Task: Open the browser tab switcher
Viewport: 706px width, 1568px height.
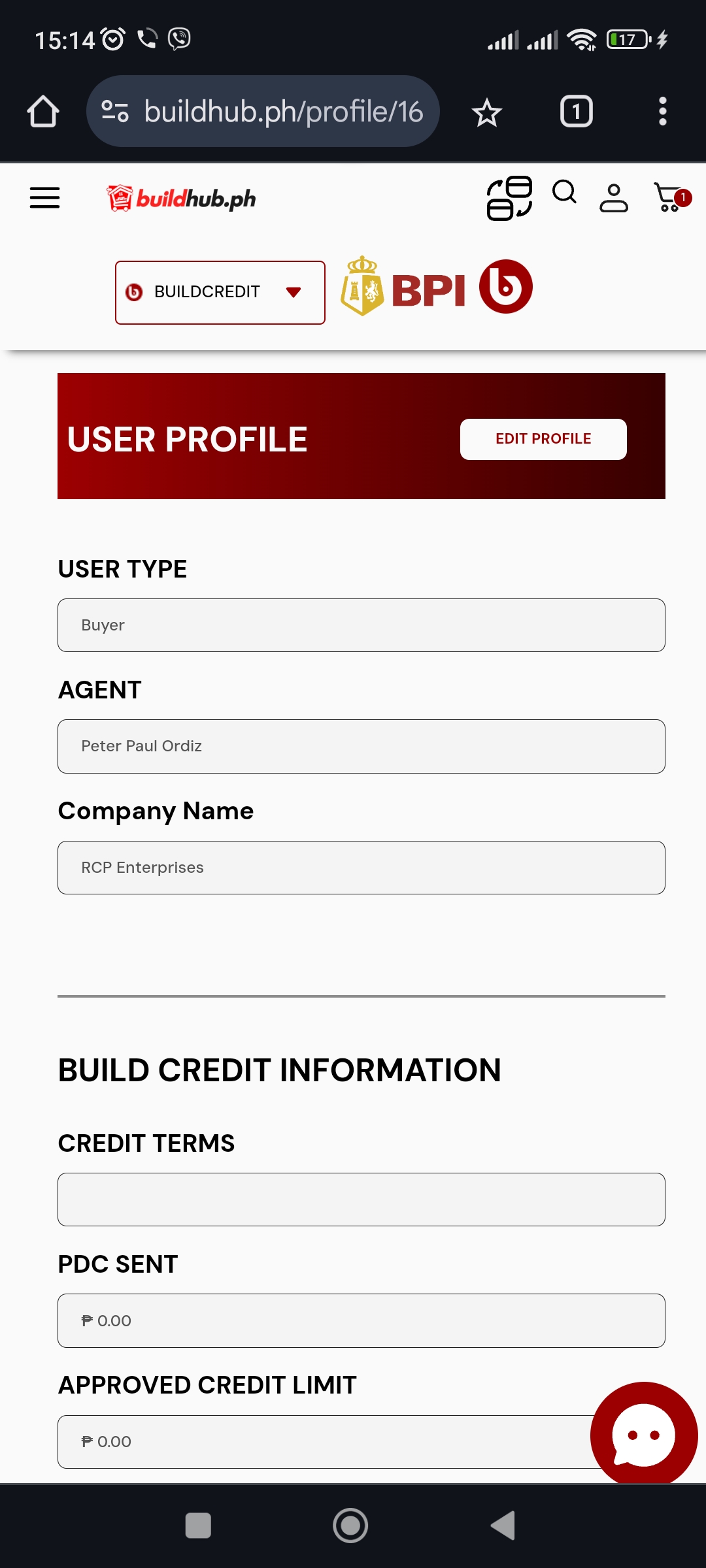Action: (x=576, y=112)
